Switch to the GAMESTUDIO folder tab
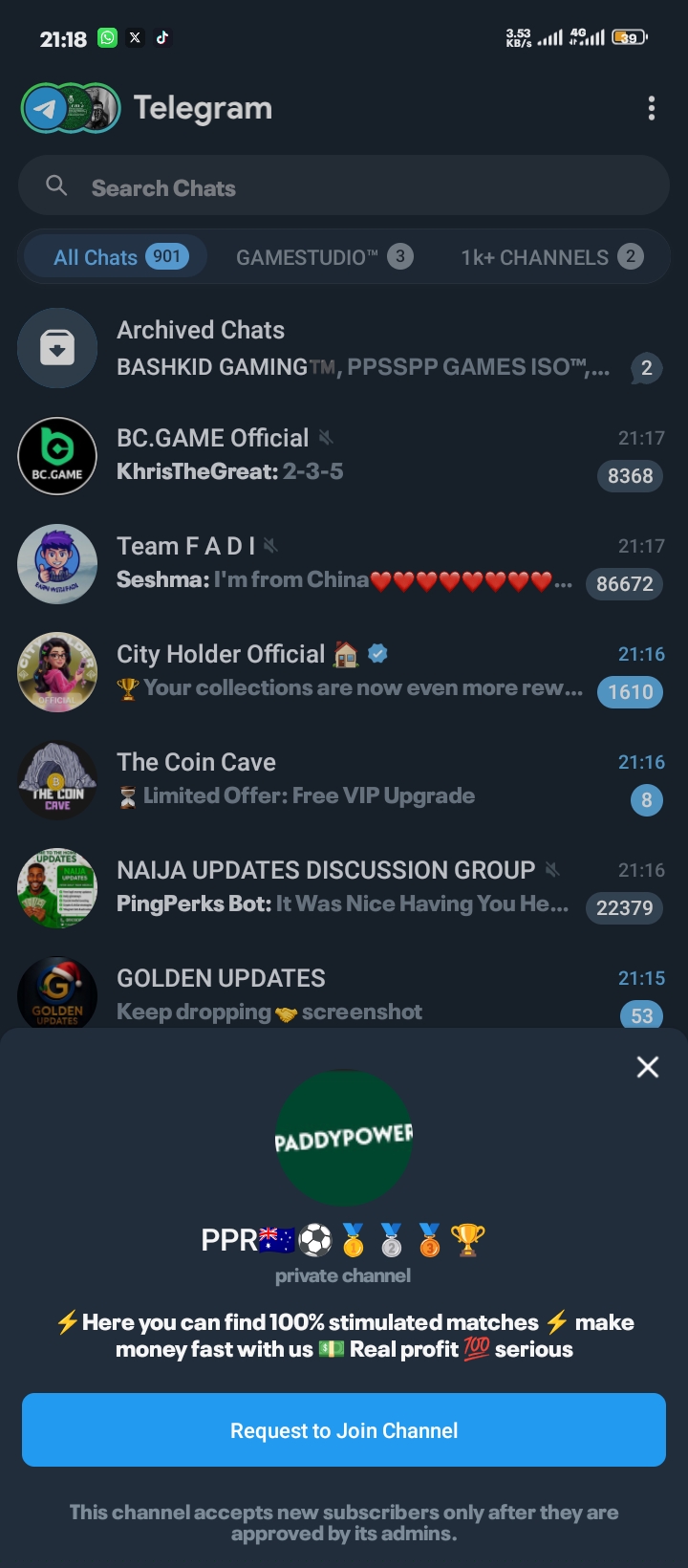 coord(323,257)
